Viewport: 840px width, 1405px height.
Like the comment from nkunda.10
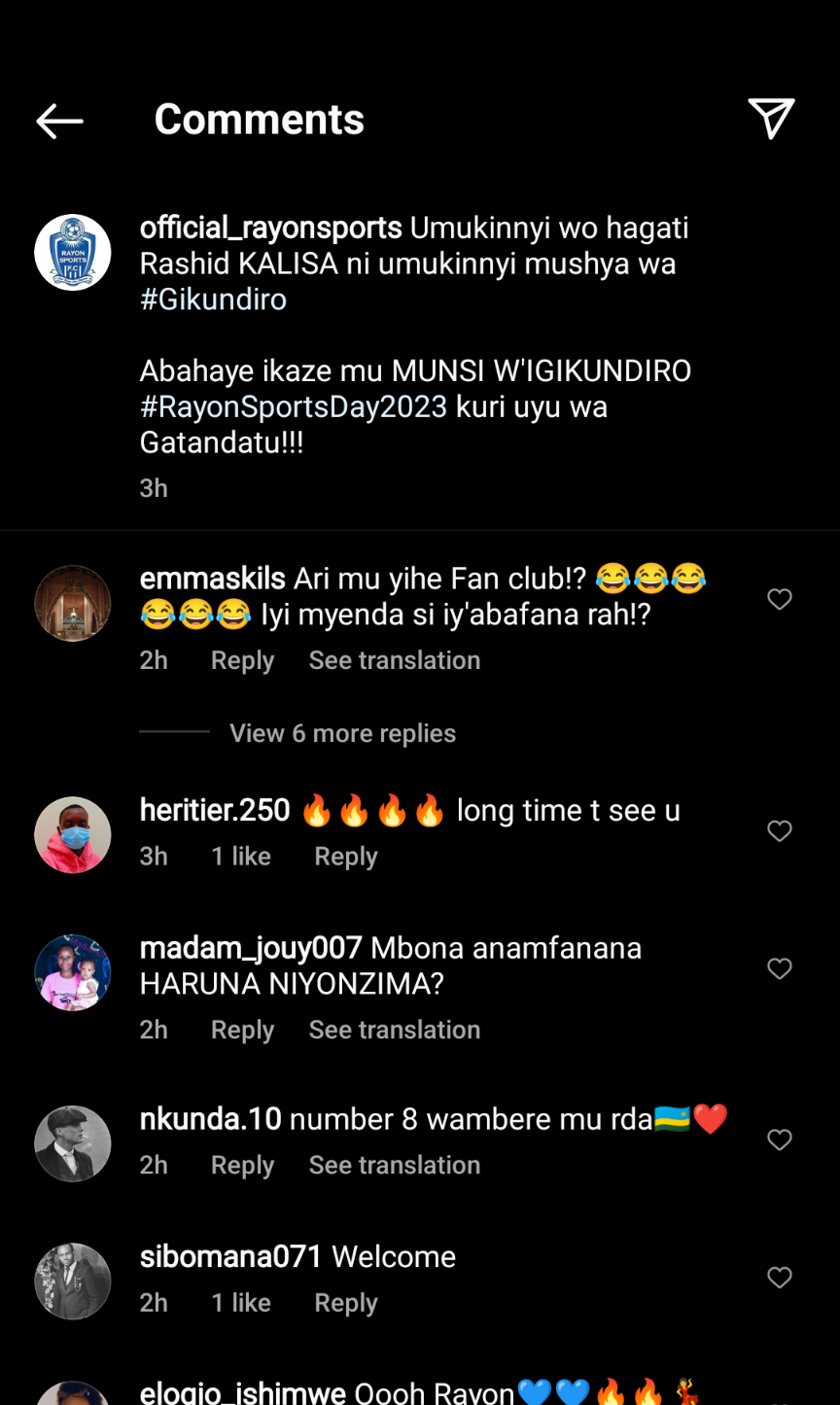(780, 1140)
